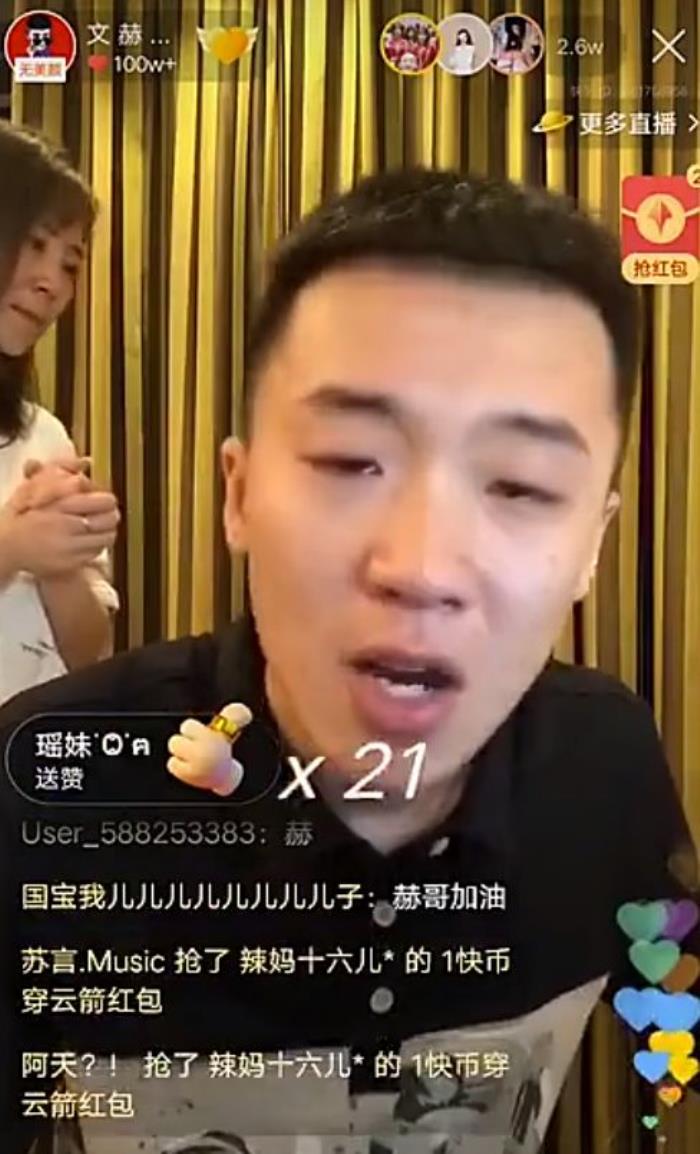The height and width of the screenshot is (1154, 700).
Task: Open the comment from 国宝我儿儿儿儿儿儿儿儿儿子
Action: point(264,896)
